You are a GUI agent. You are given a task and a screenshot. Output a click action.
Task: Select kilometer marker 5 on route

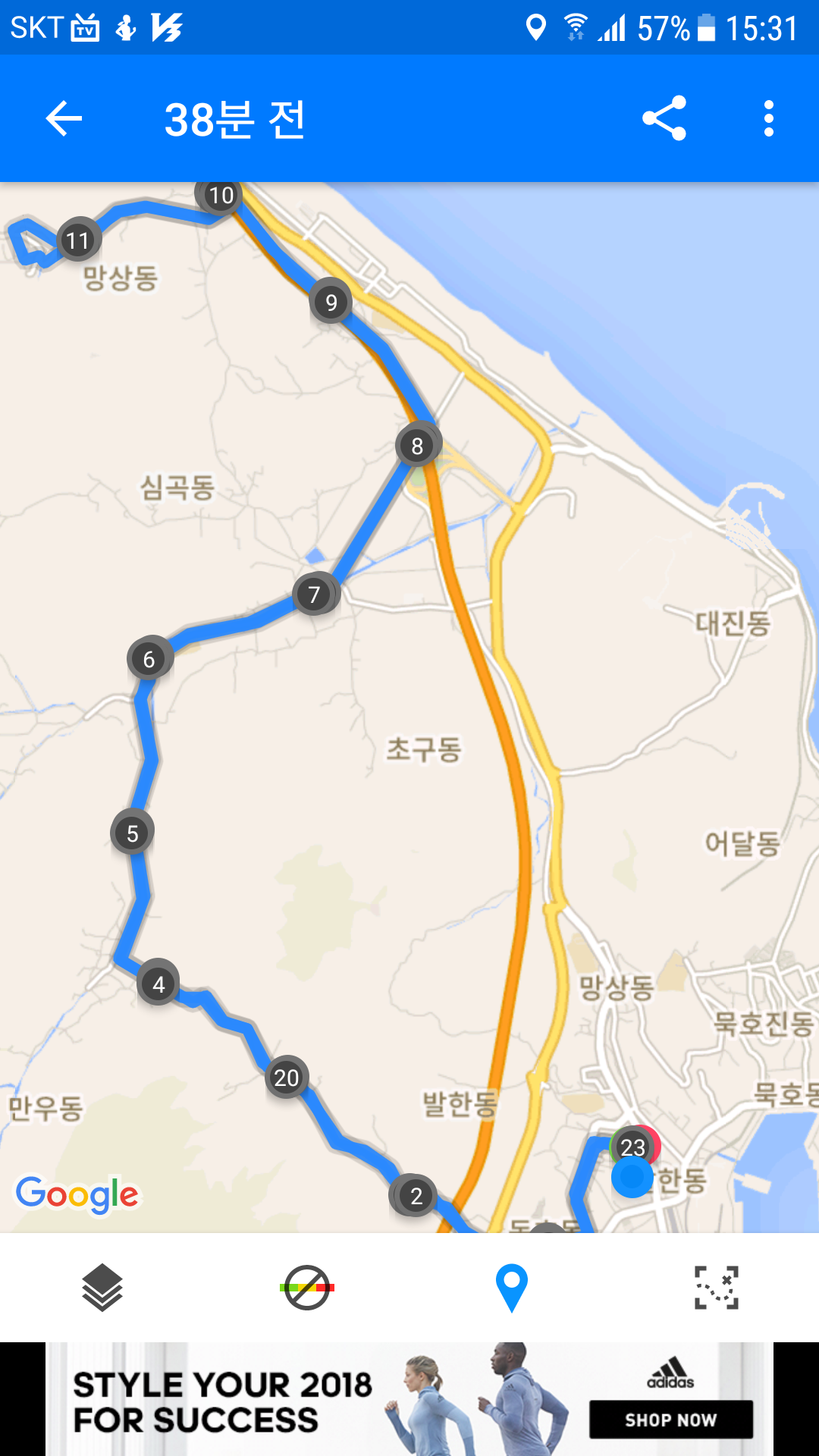[x=132, y=833]
